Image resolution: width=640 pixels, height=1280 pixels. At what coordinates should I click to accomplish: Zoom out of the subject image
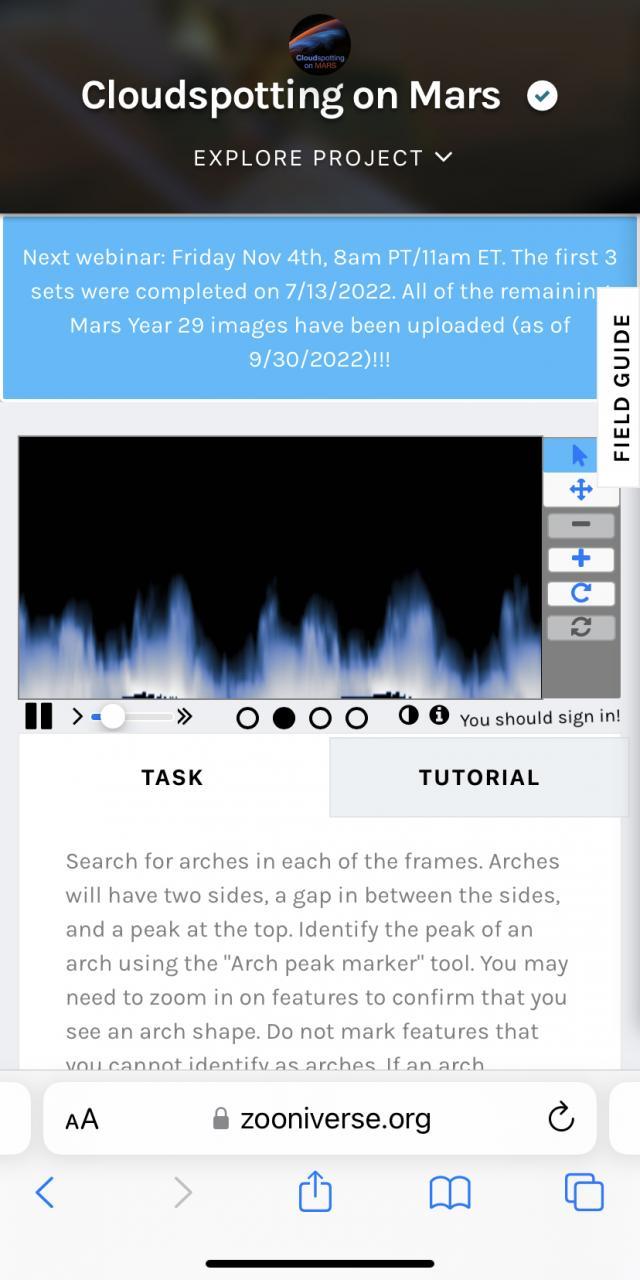click(580, 524)
